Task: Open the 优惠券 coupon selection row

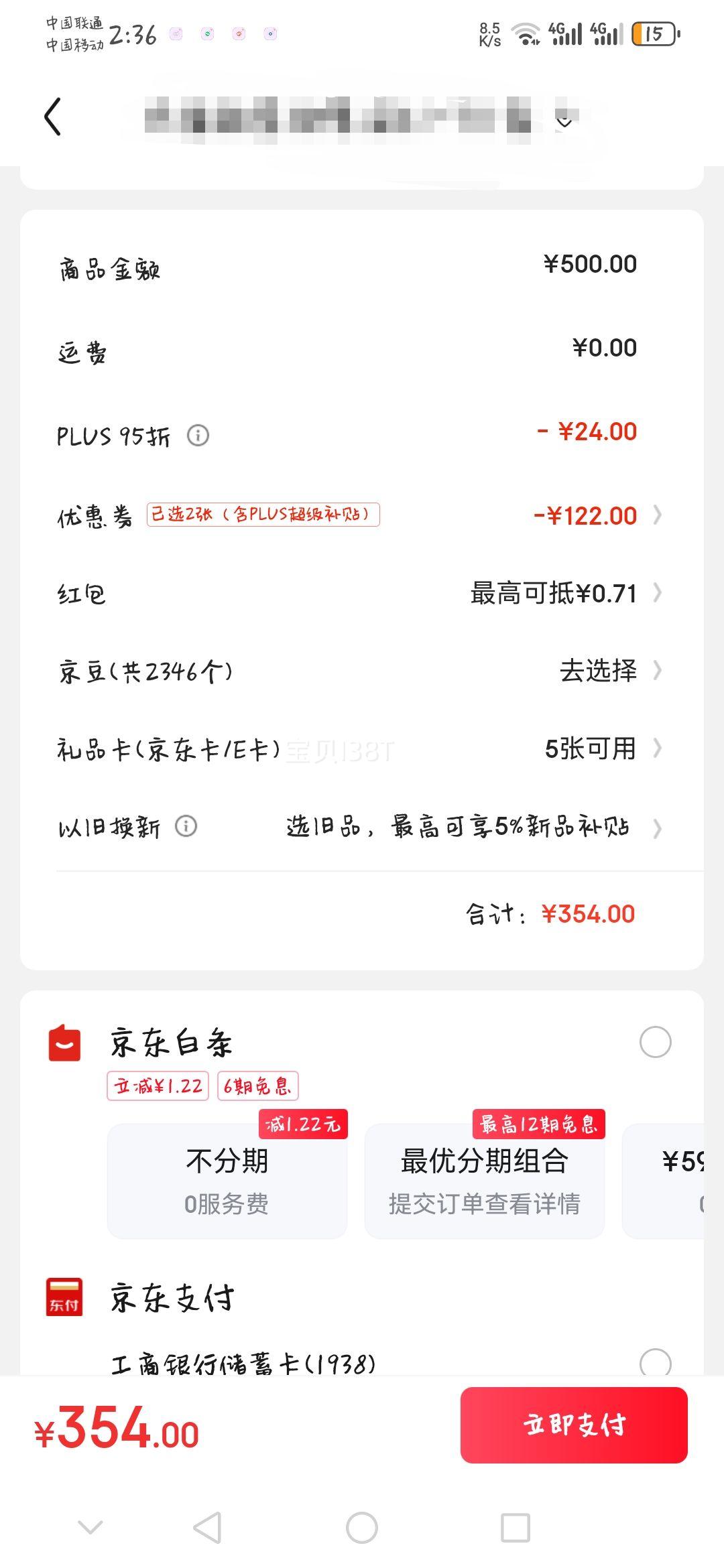Action: click(362, 515)
